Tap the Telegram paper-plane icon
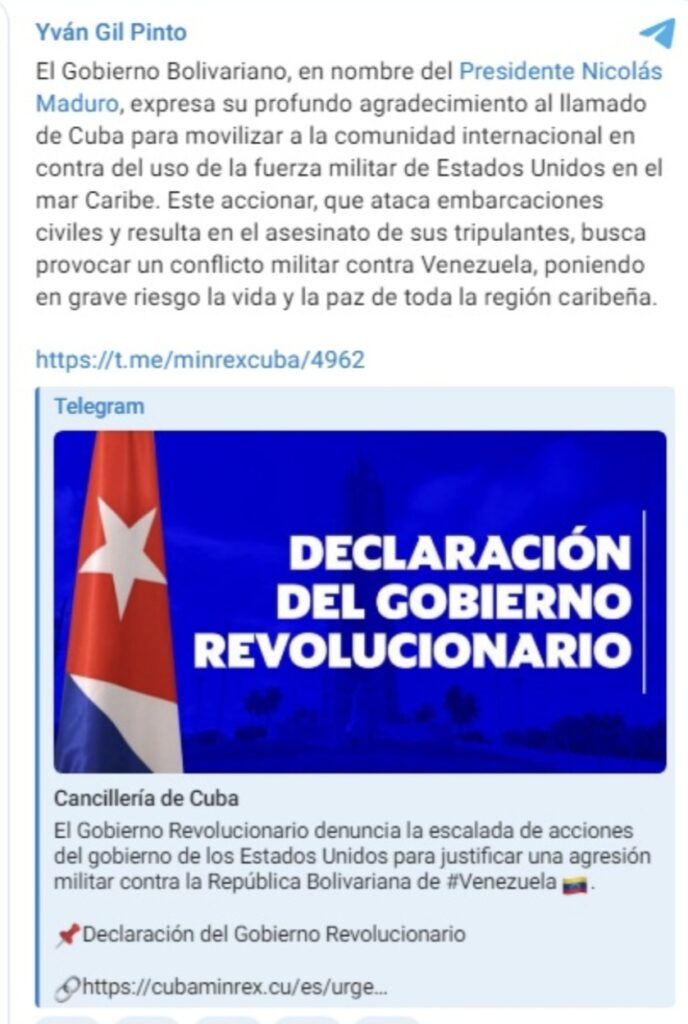The width and height of the screenshot is (688, 1024). tap(657, 33)
